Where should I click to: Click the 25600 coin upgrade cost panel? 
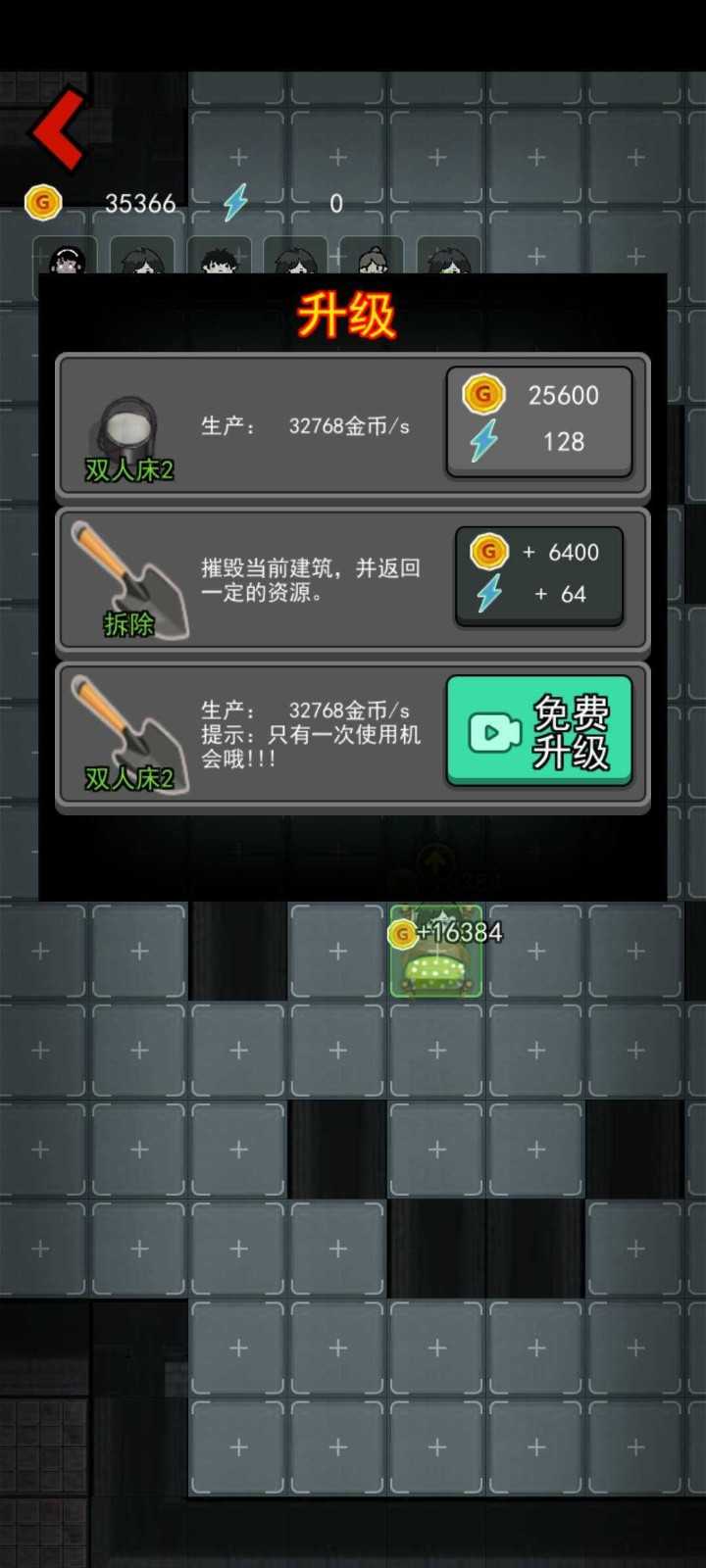[x=539, y=419]
